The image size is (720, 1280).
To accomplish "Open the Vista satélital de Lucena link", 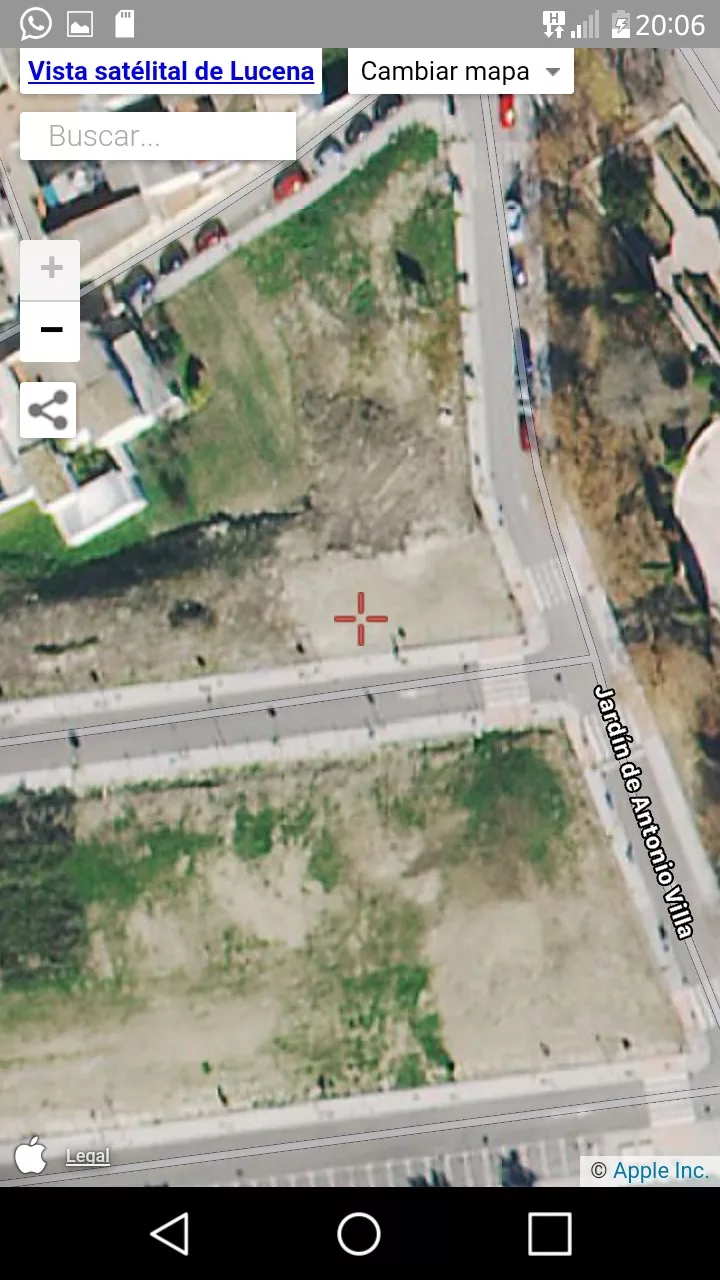I will point(171,72).
